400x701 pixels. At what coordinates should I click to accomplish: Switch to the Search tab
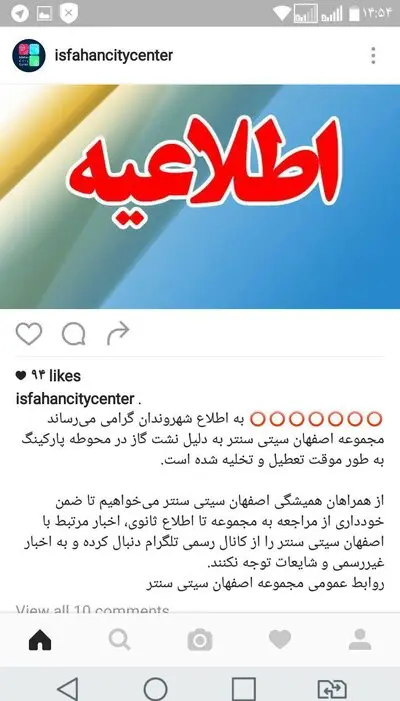click(x=120, y=640)
